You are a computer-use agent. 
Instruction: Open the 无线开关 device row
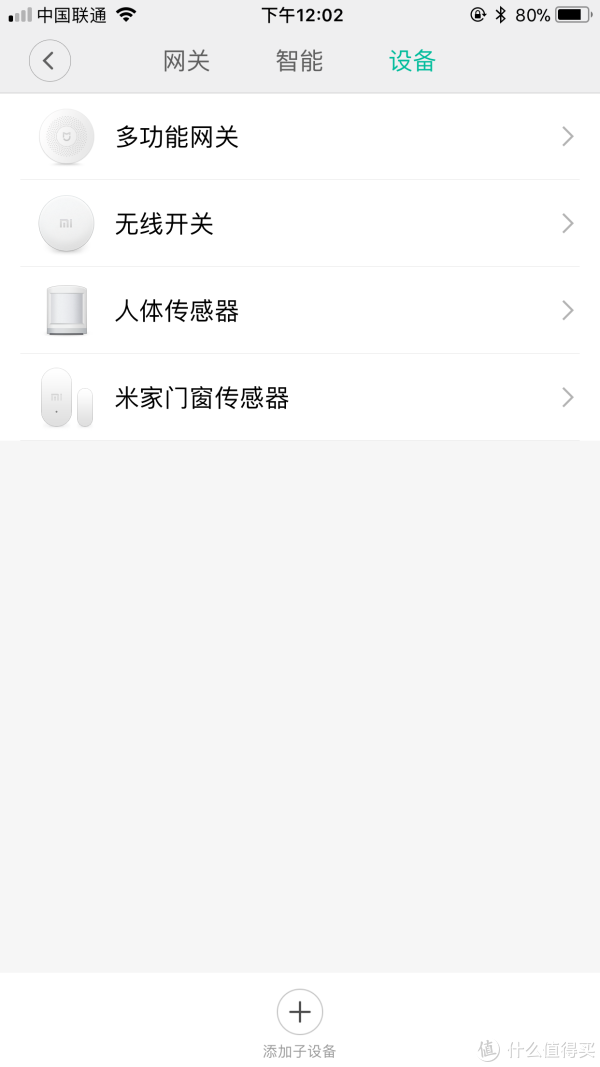point(300,223)
